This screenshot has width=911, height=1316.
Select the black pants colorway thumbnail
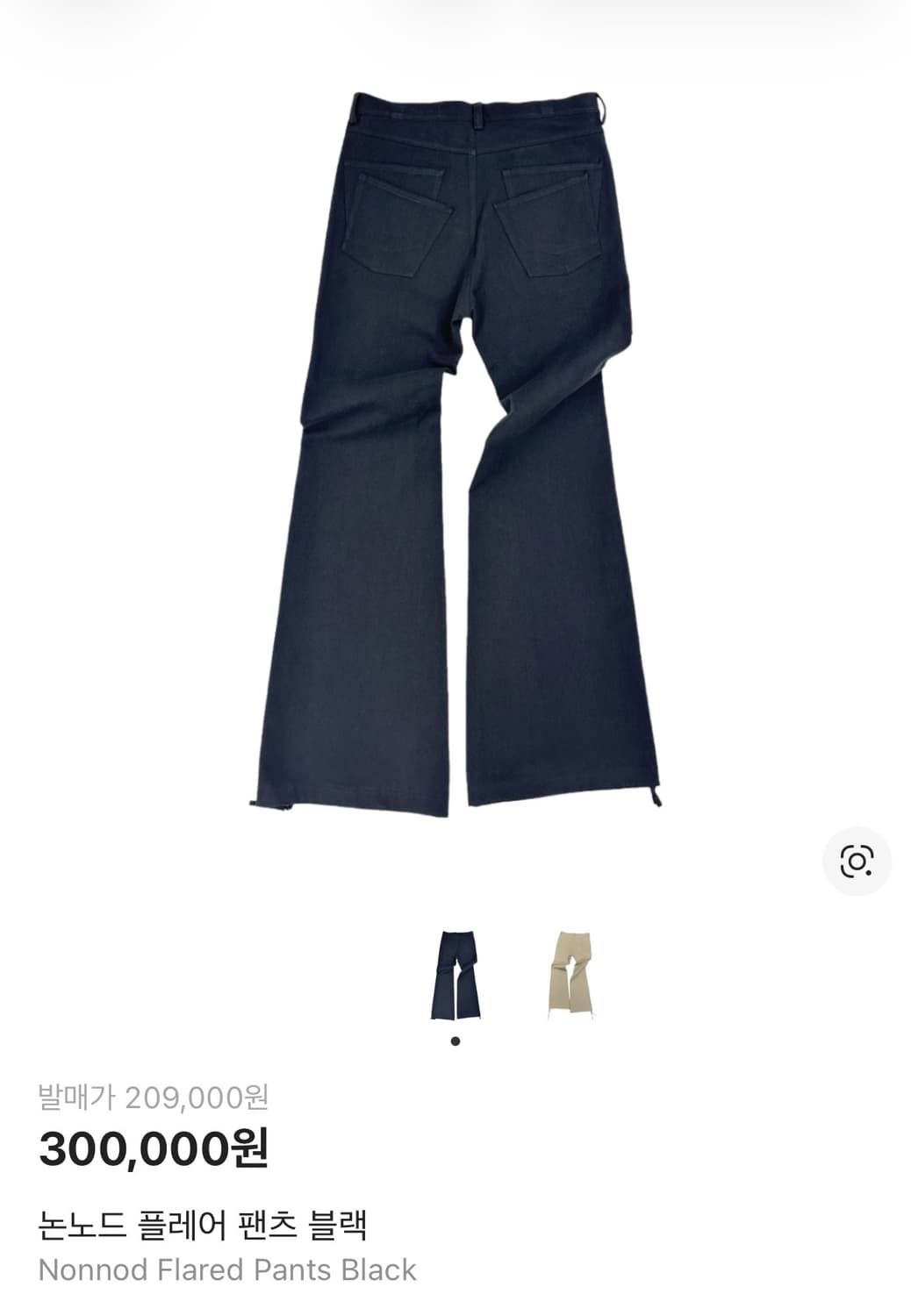tap(455, 974)
